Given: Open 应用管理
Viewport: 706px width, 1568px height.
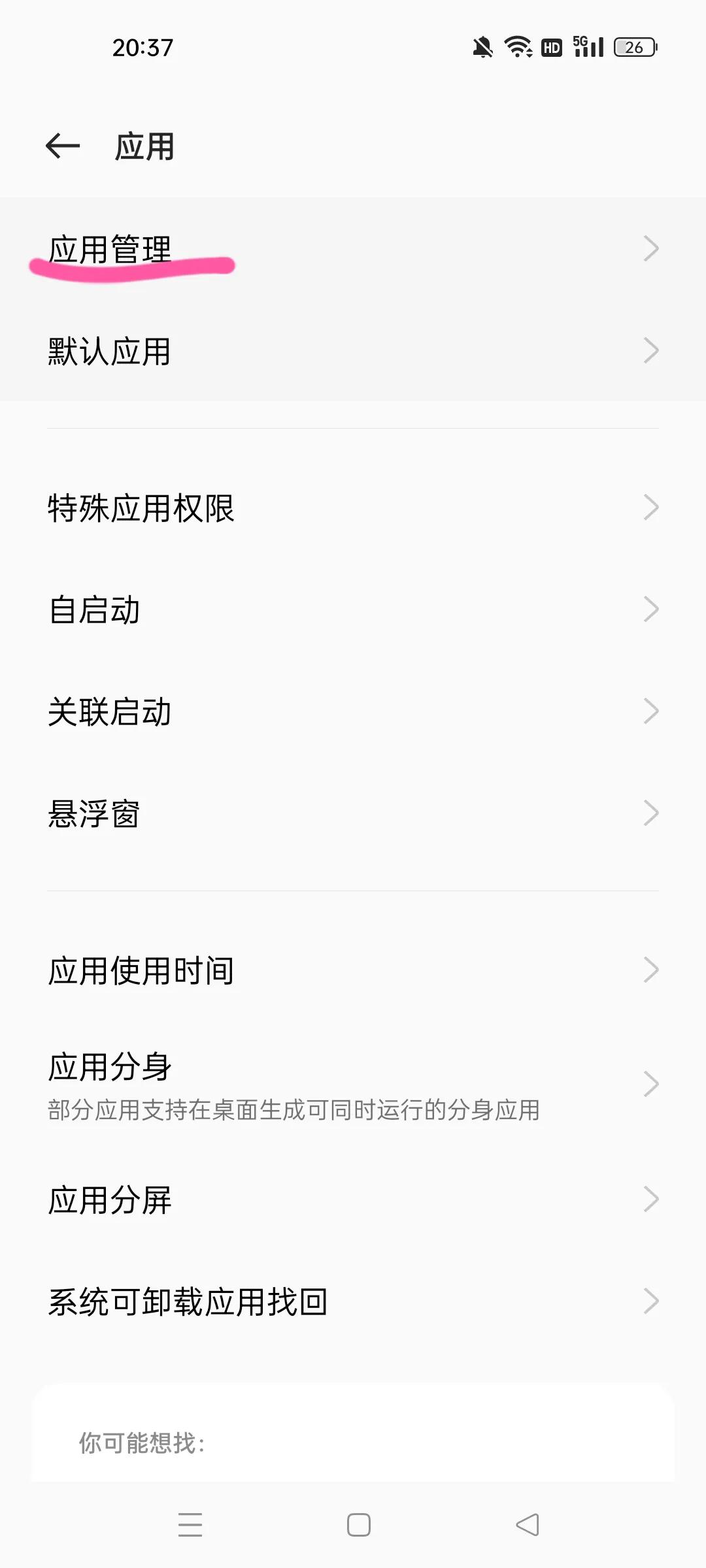Looking at the screenshot, I should [353, 249].
